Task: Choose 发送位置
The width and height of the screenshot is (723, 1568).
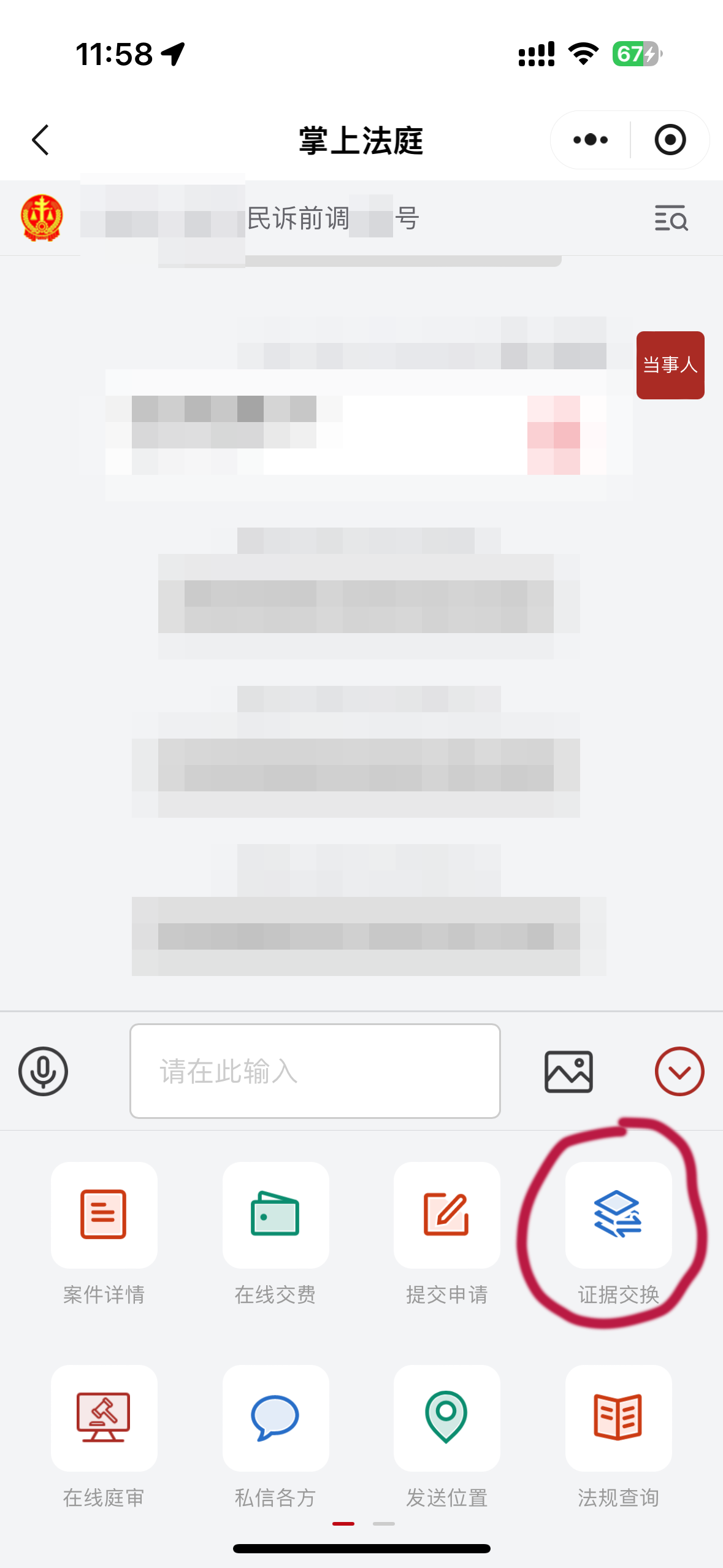Action: [x=446, y=1418]
